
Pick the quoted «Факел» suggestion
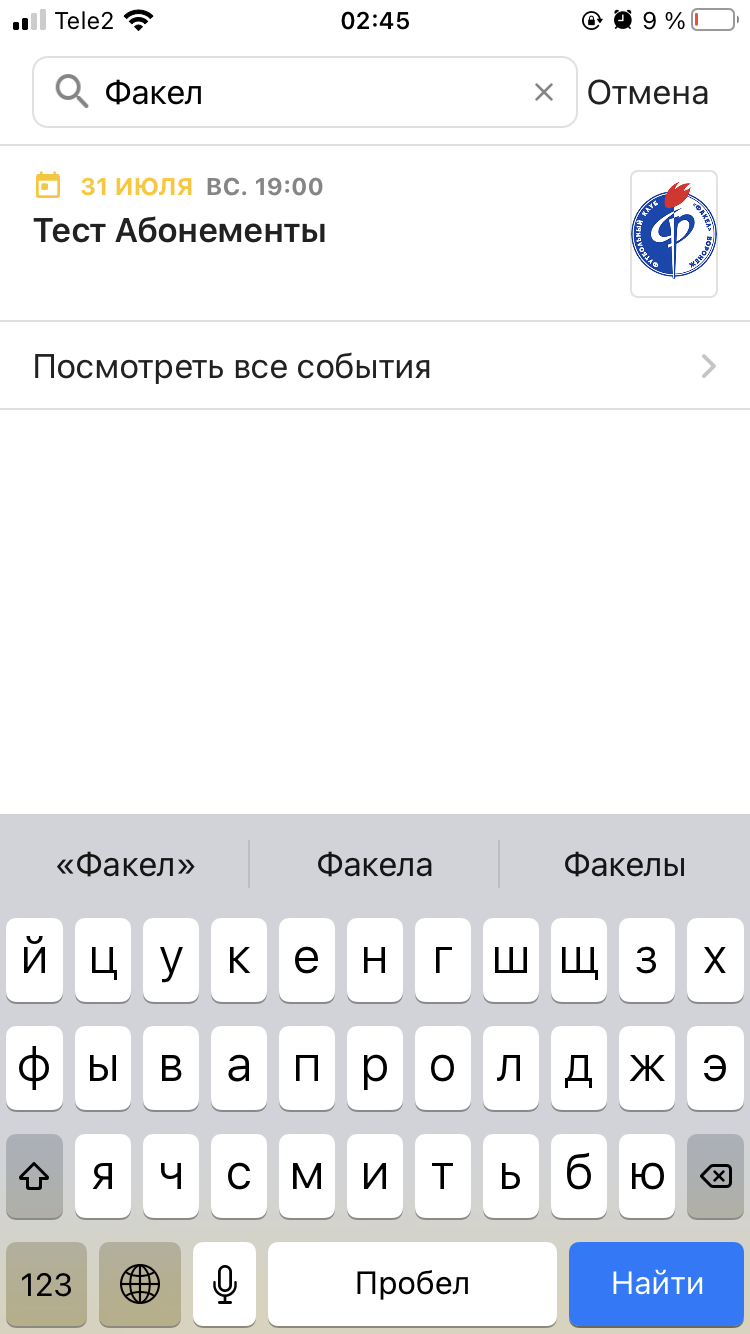pos(125,865)
